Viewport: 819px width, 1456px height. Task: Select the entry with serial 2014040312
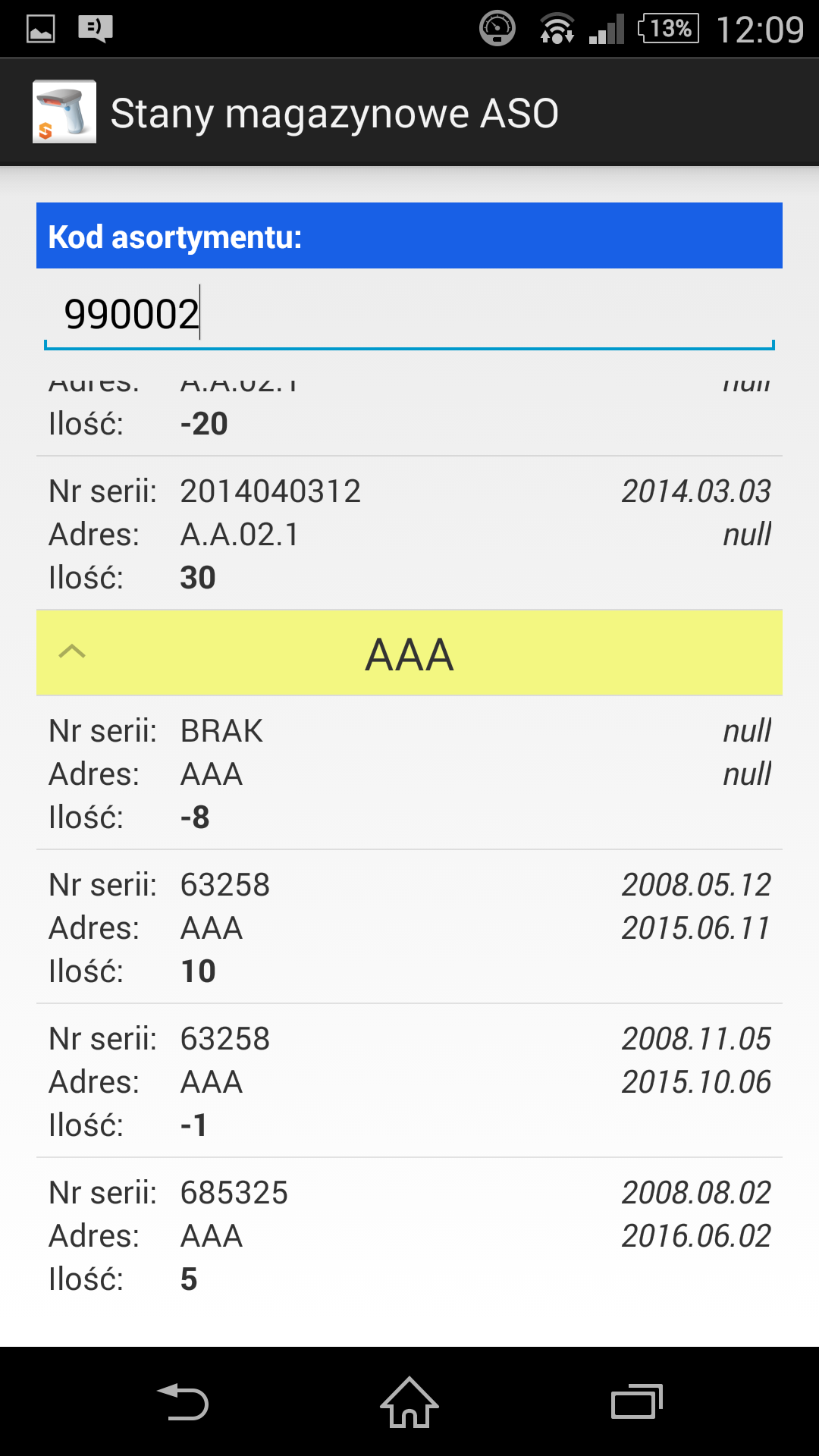(409, 534)
